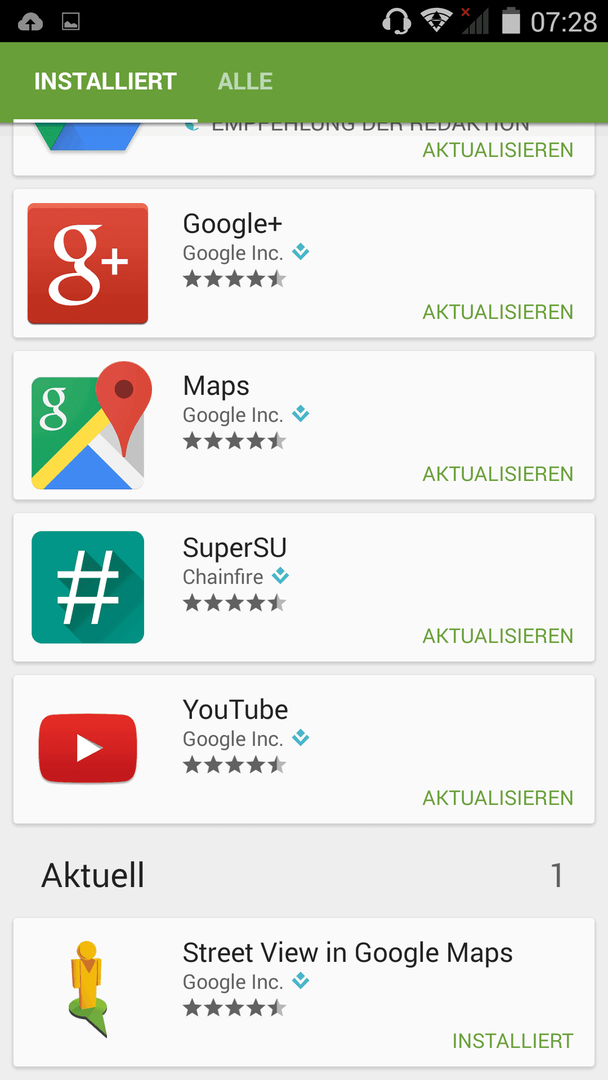Open Street View in Google Maps card

point(304,992)
